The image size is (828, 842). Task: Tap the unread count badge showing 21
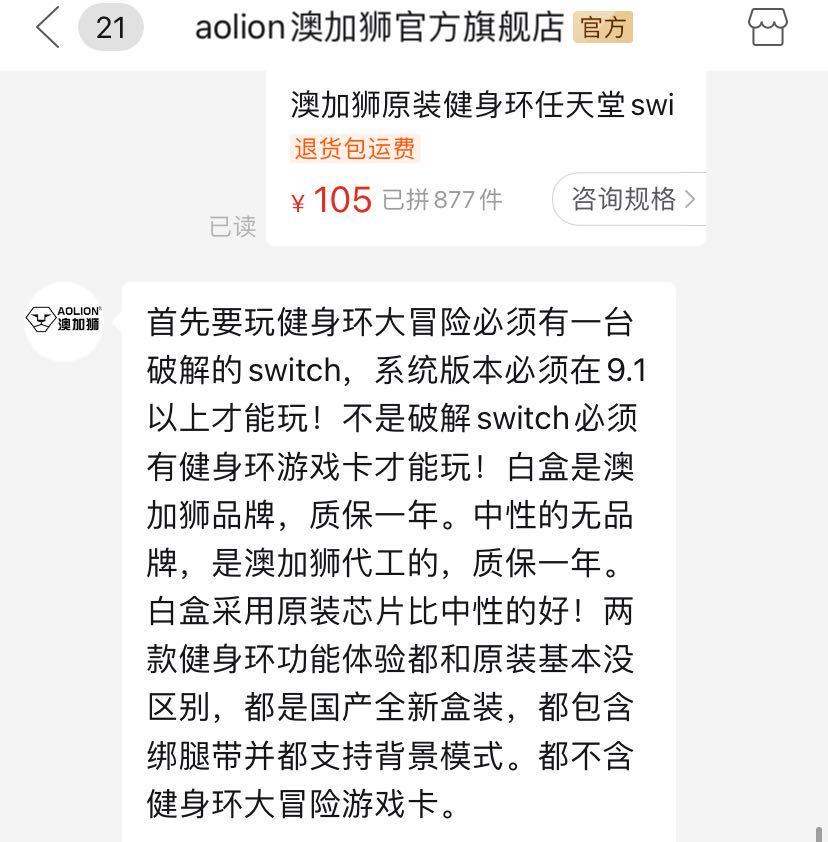(110, 26)
